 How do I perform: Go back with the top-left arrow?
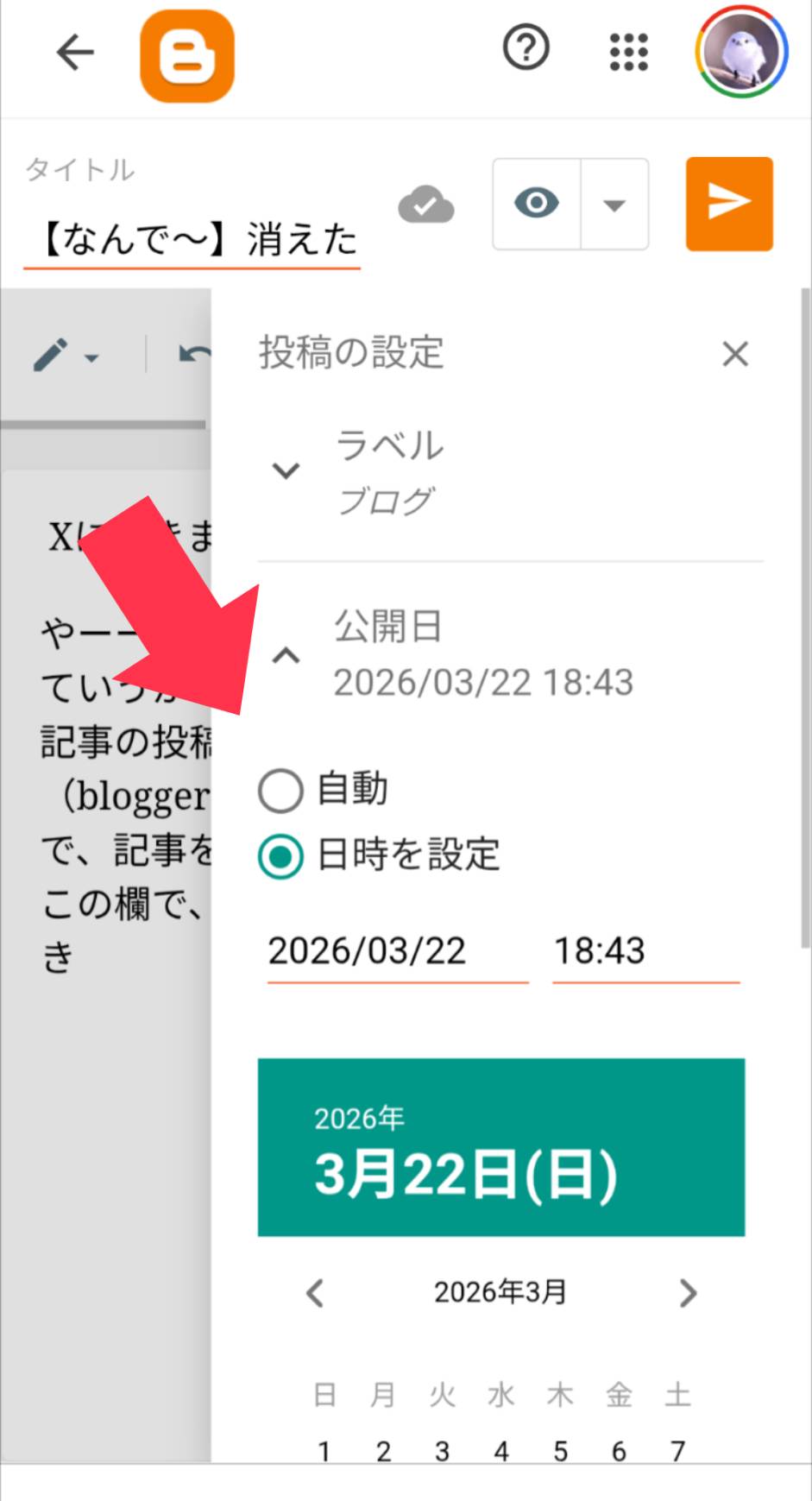click(74, 53)
